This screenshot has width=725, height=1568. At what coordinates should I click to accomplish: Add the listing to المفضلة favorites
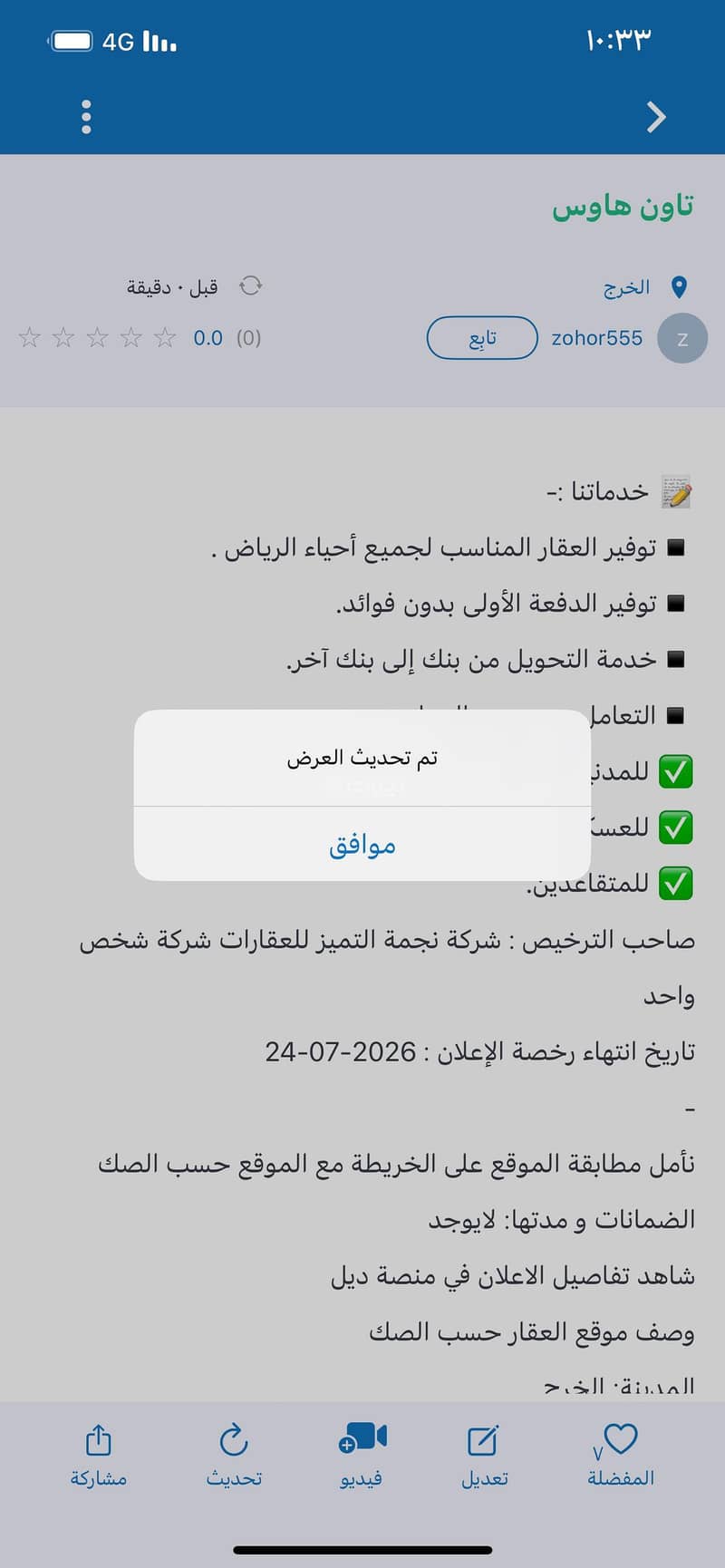point(621,1454)
